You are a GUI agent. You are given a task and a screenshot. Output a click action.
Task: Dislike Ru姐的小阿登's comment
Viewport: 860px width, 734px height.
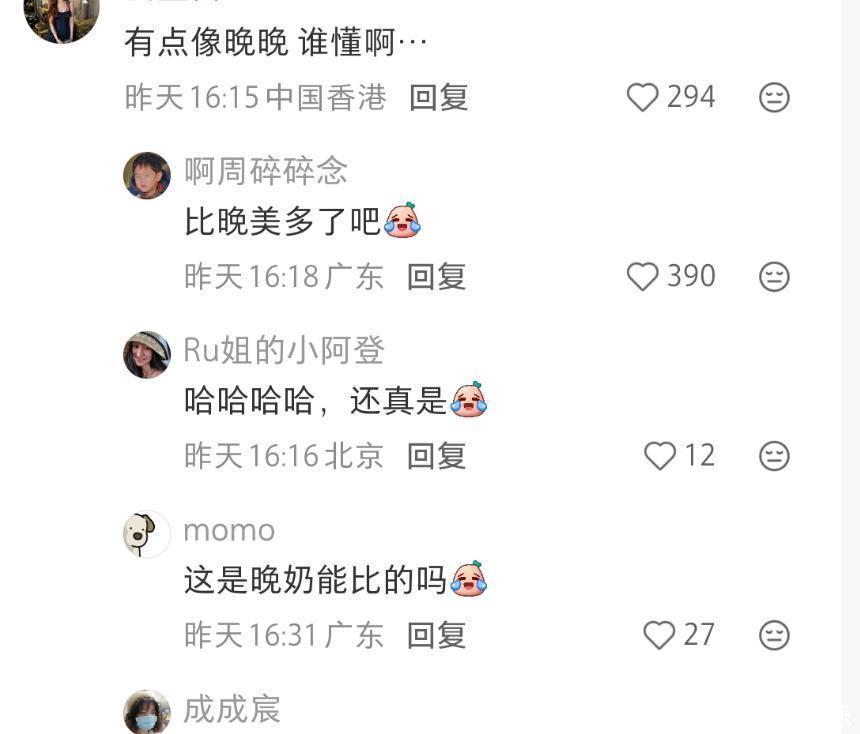tap(774, 456)
